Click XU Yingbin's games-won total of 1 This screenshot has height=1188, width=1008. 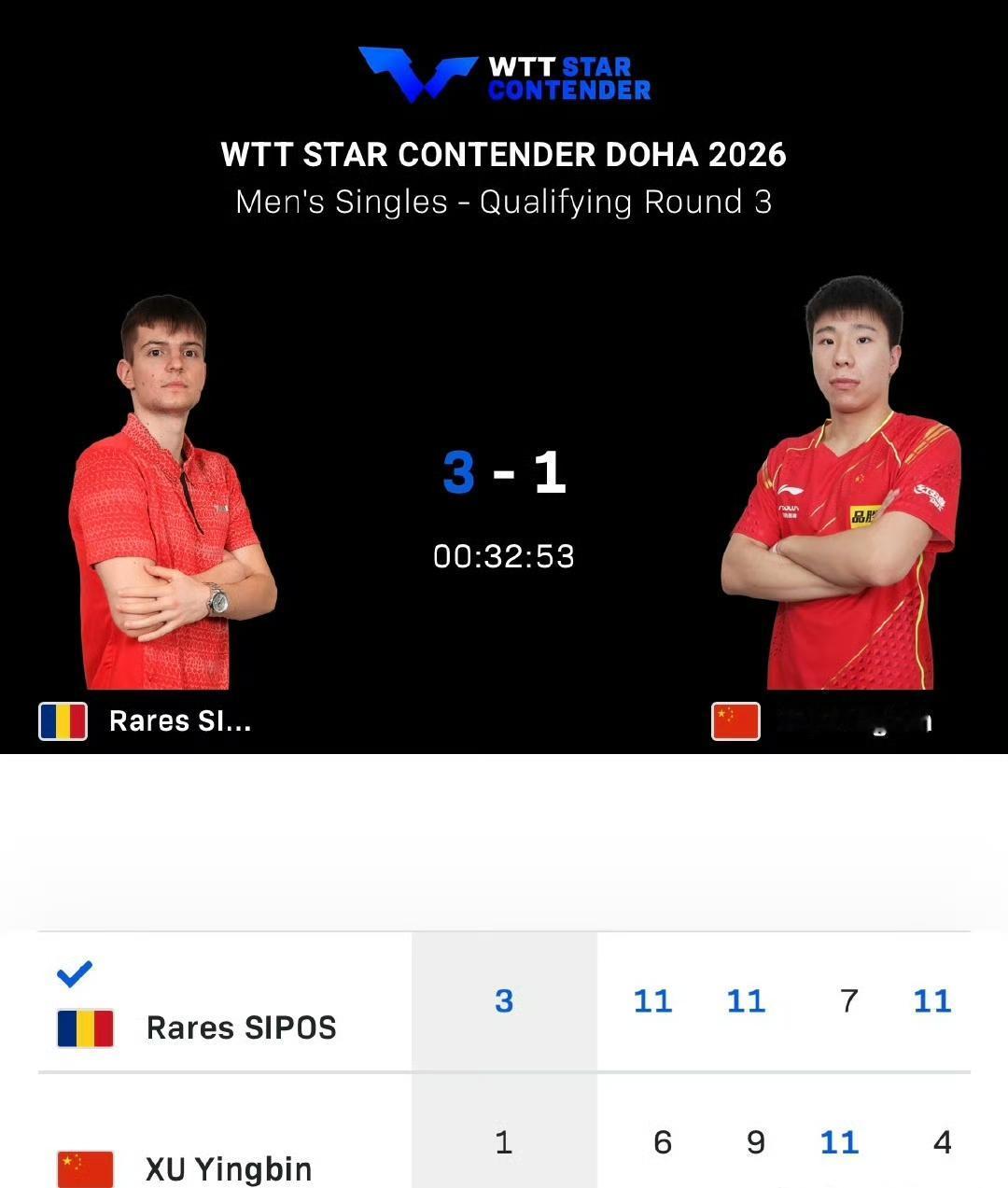pyautogui.click(x=504, y=1141)
